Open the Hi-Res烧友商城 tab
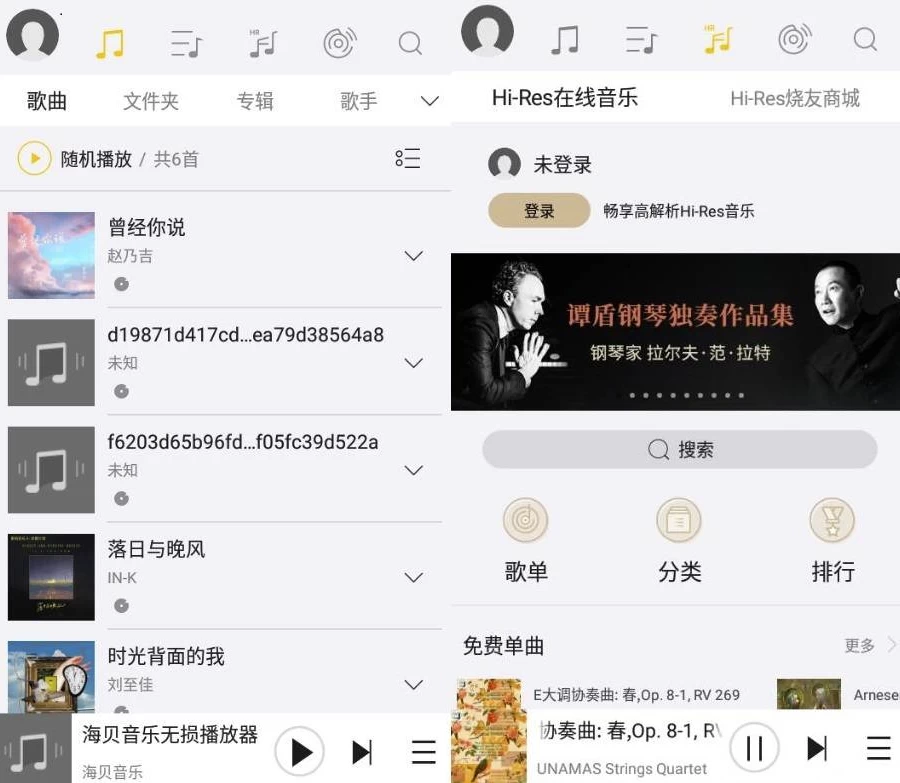 [x=794, y=98]
